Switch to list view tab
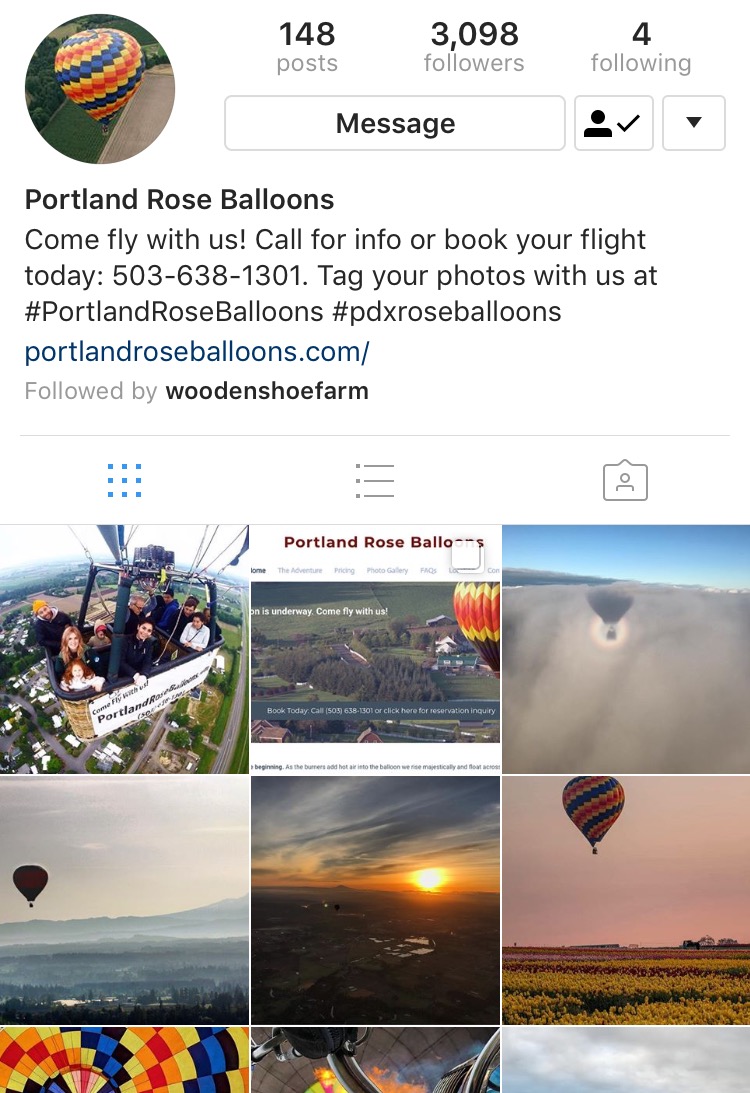 (375, 481)
